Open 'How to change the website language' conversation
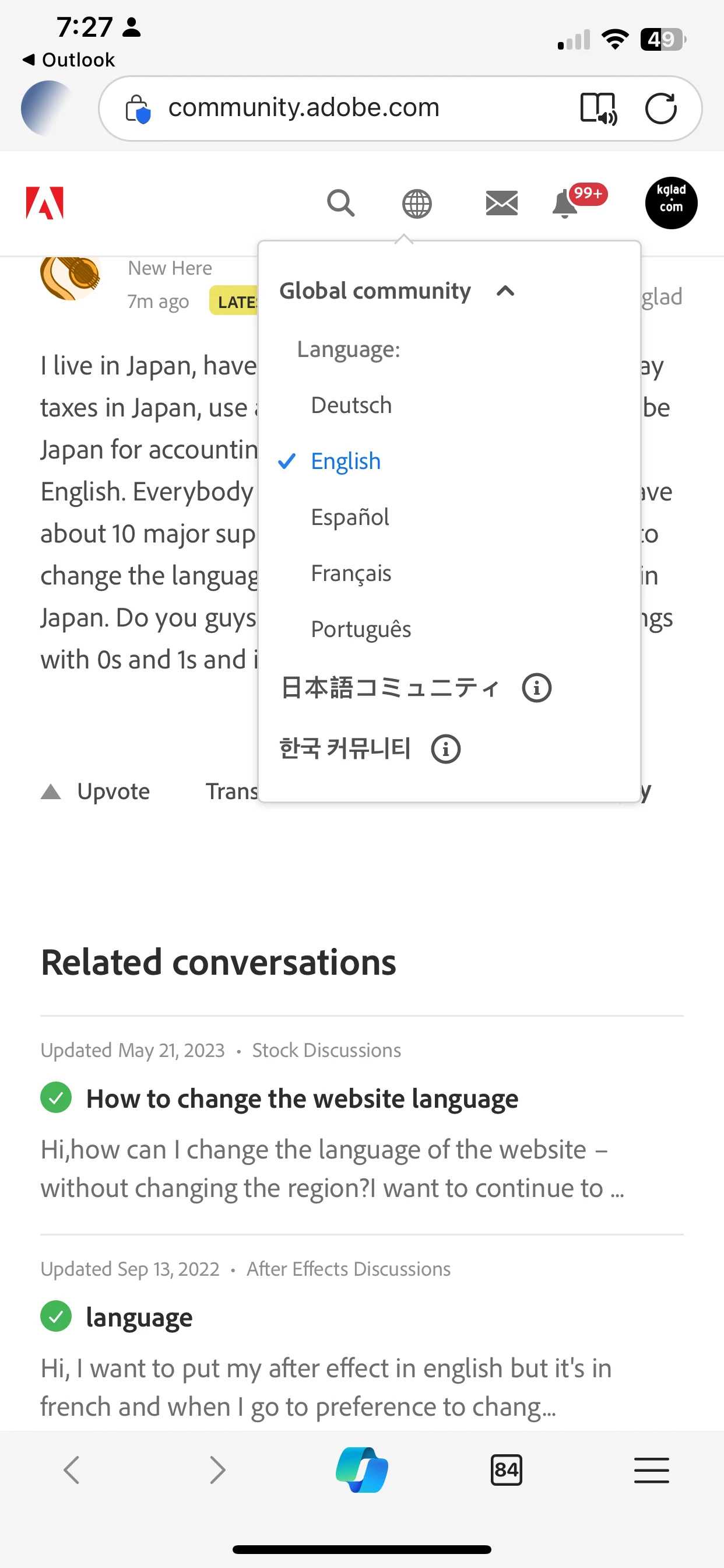 coord(302,1098)
